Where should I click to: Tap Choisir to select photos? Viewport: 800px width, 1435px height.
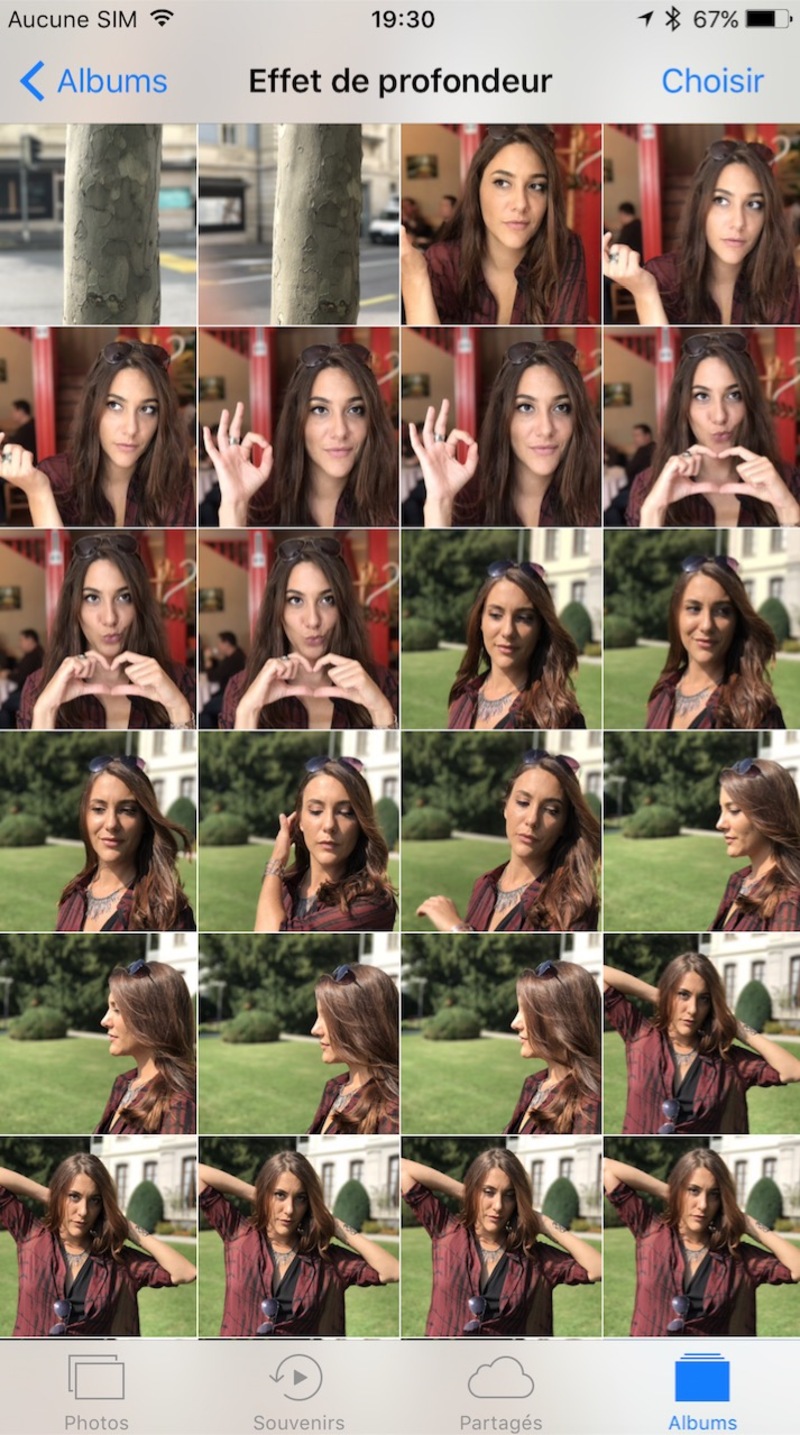coord(712,81)
